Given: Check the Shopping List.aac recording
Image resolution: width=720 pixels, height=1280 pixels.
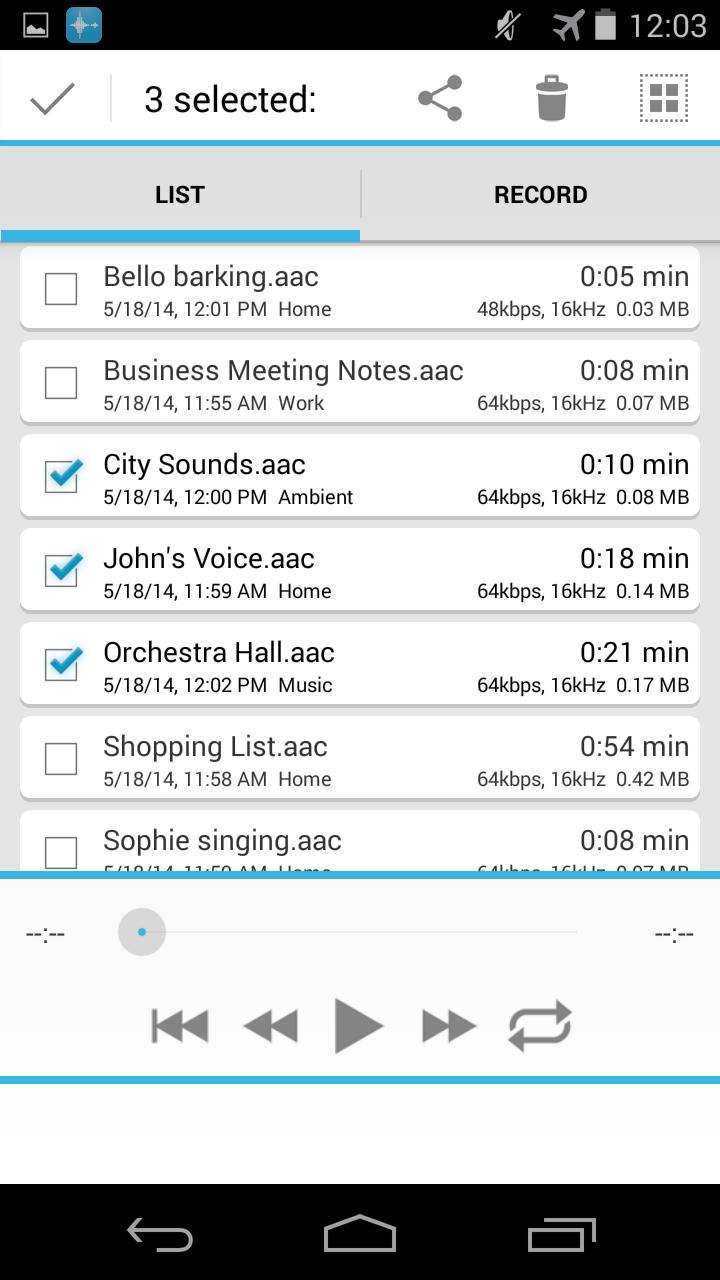Looking at the screenshot, I should coord(61,759).
